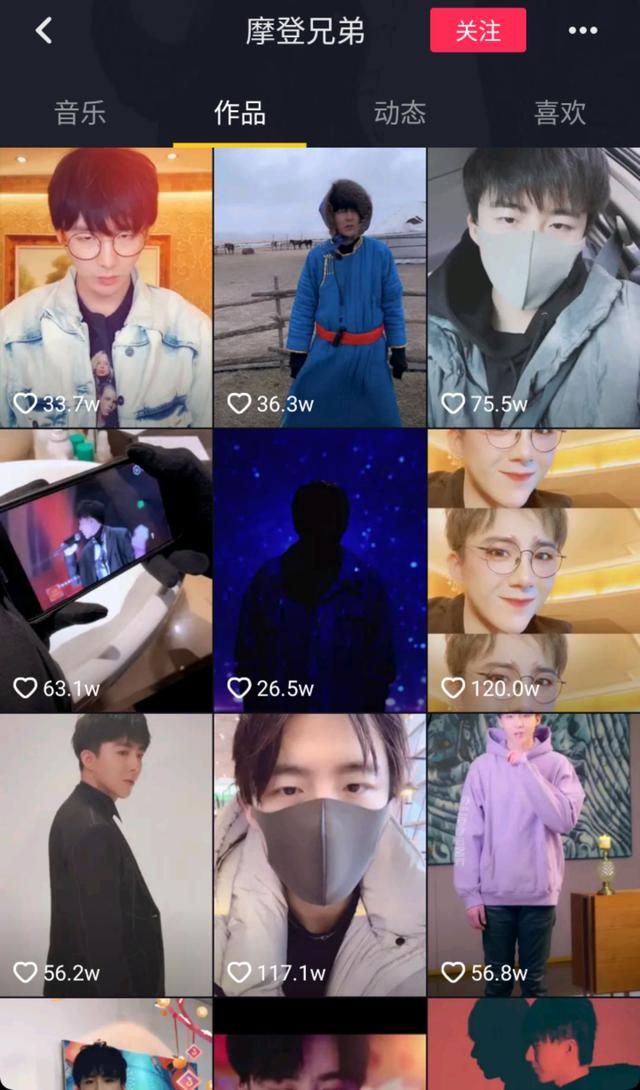
Task: Open the video with 56.2w likes
Action: pos(106,855)
